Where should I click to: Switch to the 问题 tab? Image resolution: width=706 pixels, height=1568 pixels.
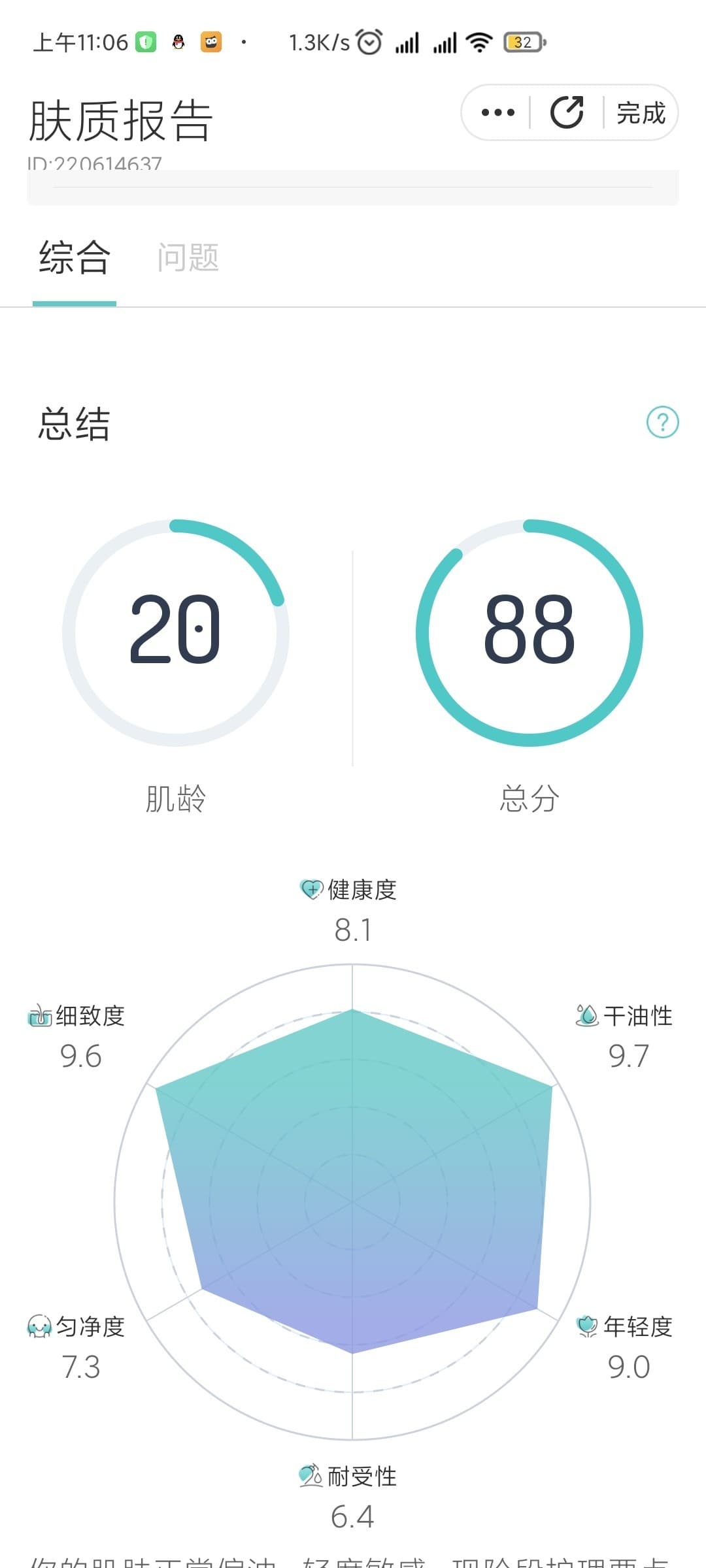tap(188, 257)
